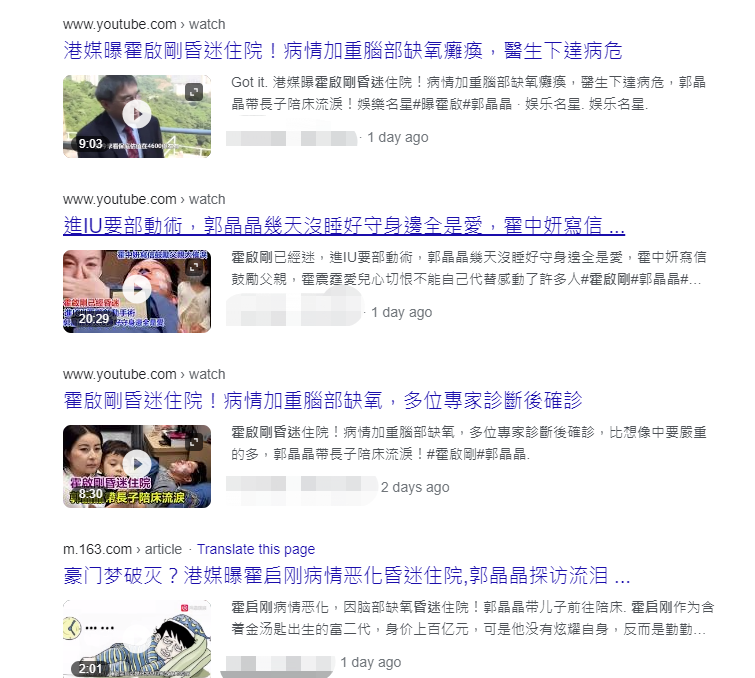Screen dimensions: 755x678
Task: Tap Translate this page for m.163.com
Action: (255, 549)
